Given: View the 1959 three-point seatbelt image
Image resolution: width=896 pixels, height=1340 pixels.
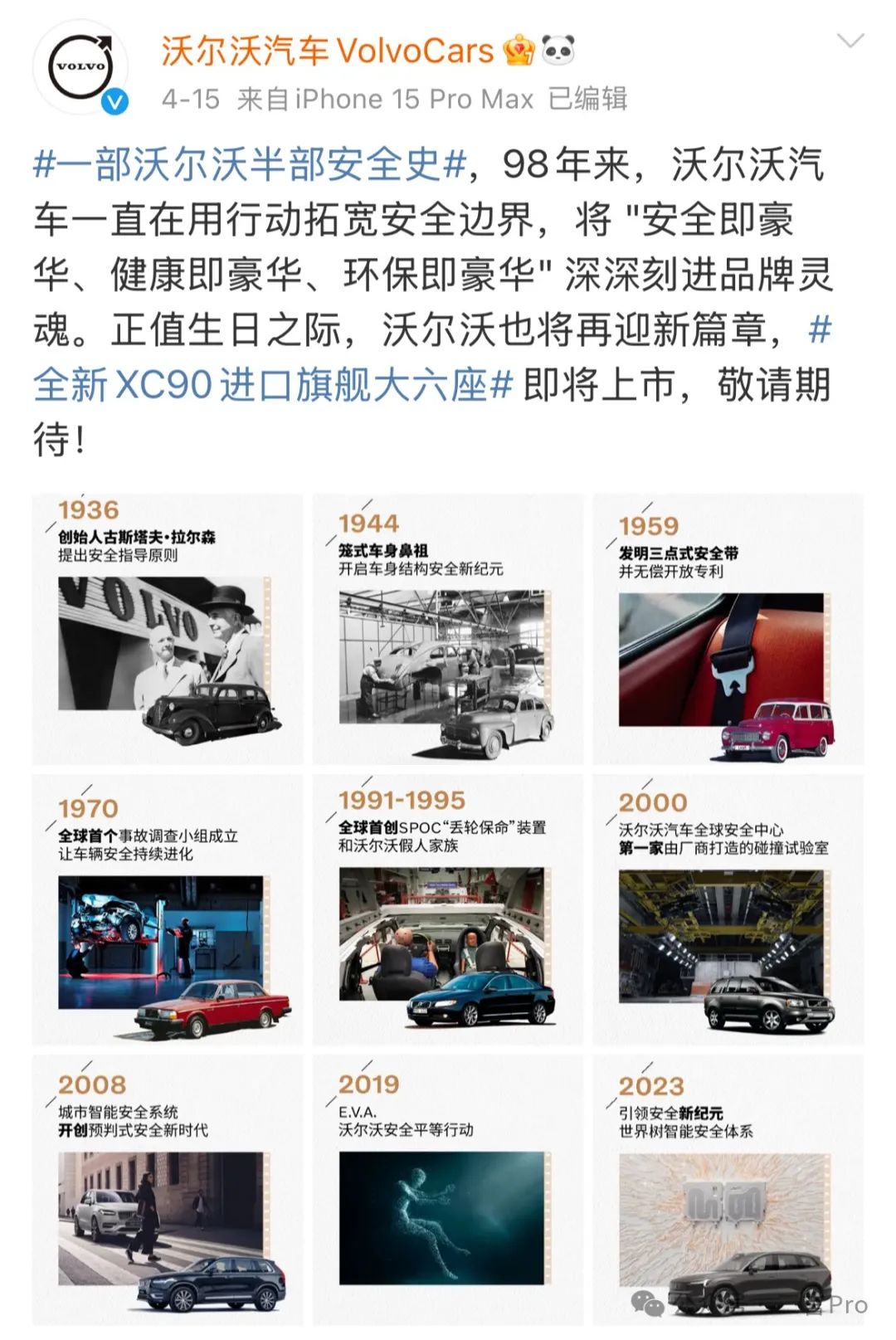Looking at the screenshot, I should 728,629.
